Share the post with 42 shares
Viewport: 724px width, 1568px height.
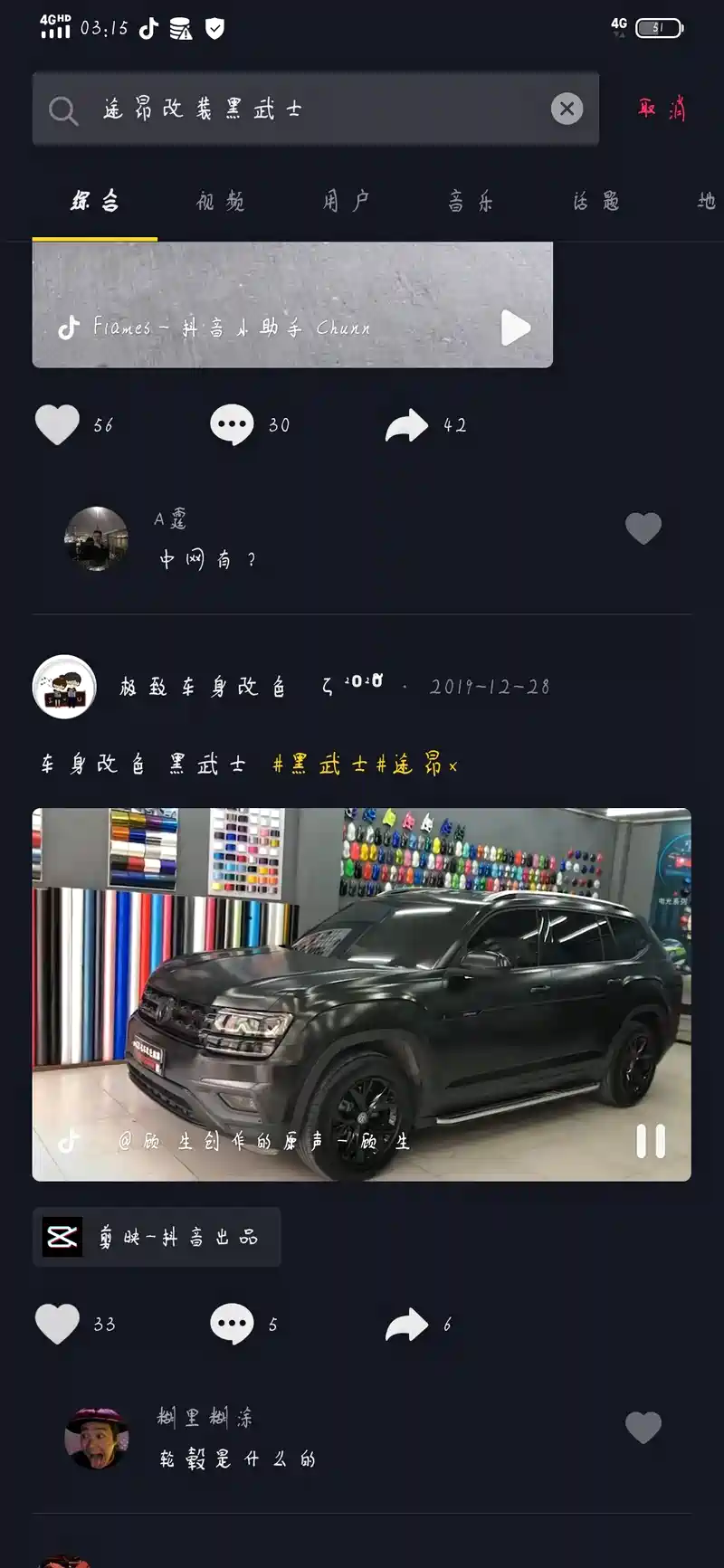pos(406,424)
